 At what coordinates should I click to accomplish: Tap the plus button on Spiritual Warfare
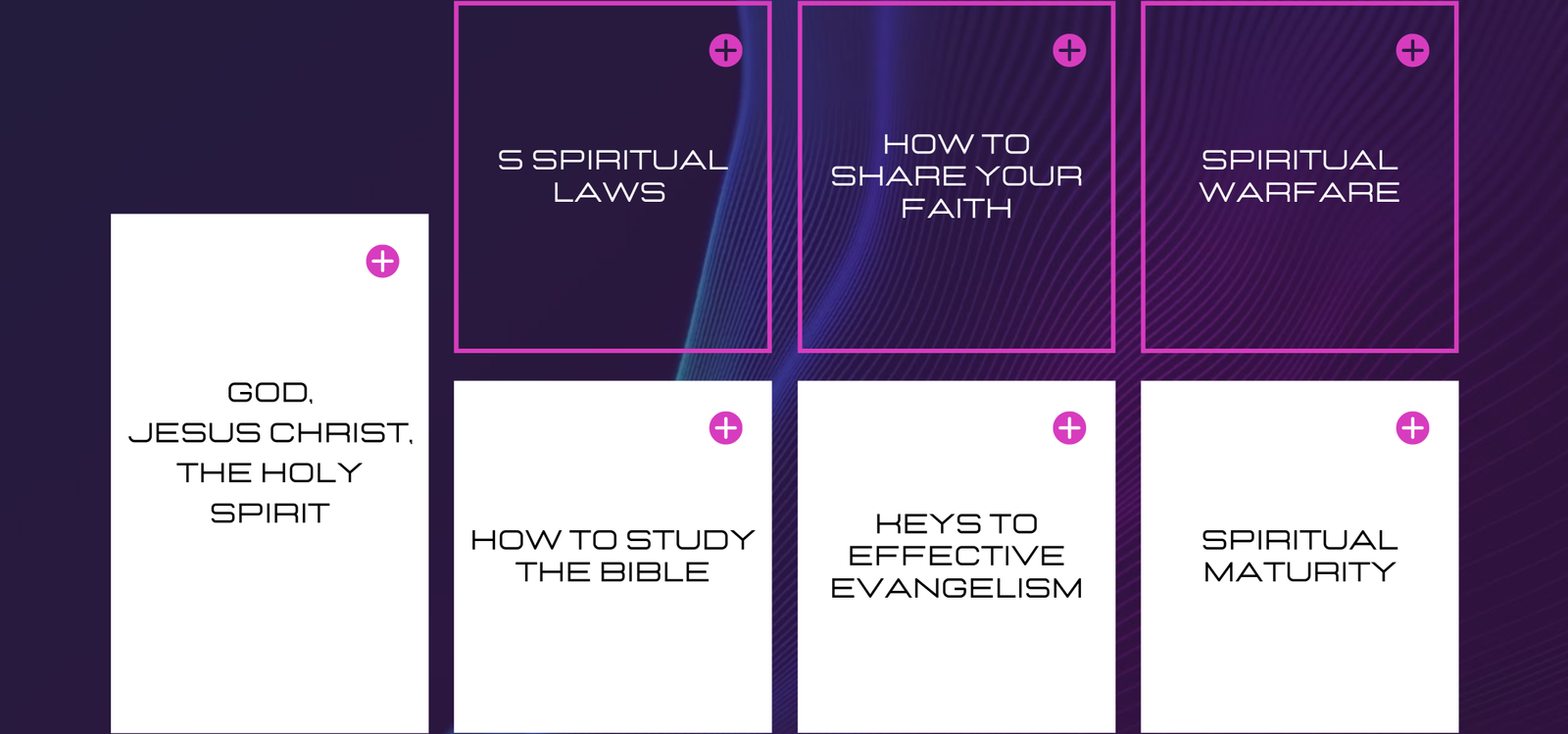[1412, 50]
